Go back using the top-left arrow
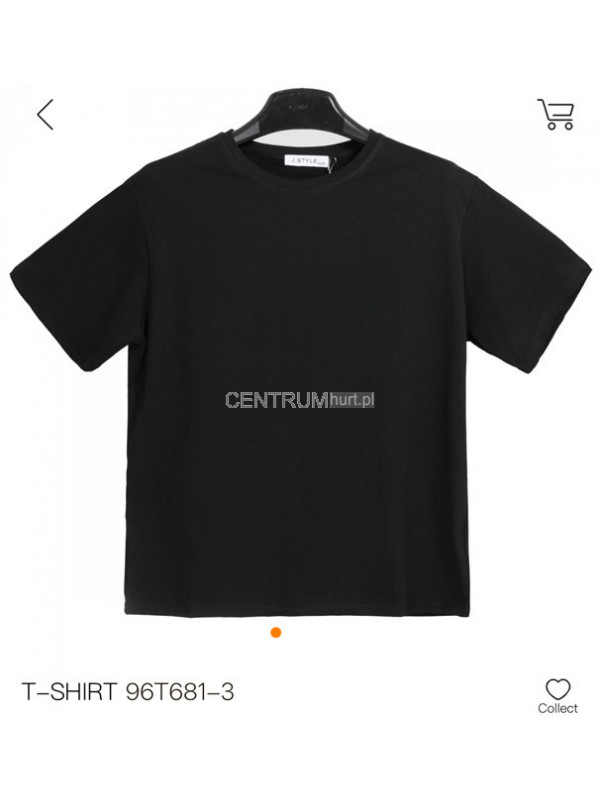The width and height of the screenshot is (600, 800). click(x=45, y=114)
